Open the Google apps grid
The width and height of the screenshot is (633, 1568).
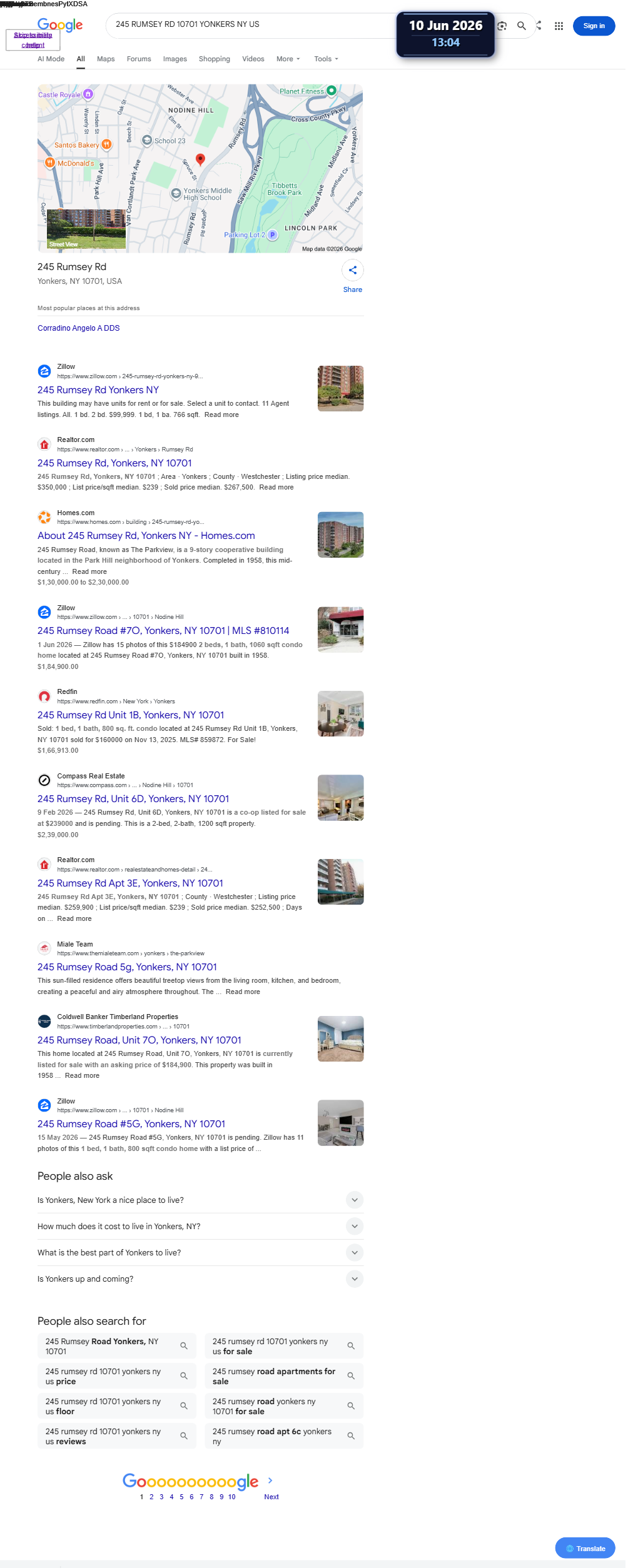coord(559,26)
